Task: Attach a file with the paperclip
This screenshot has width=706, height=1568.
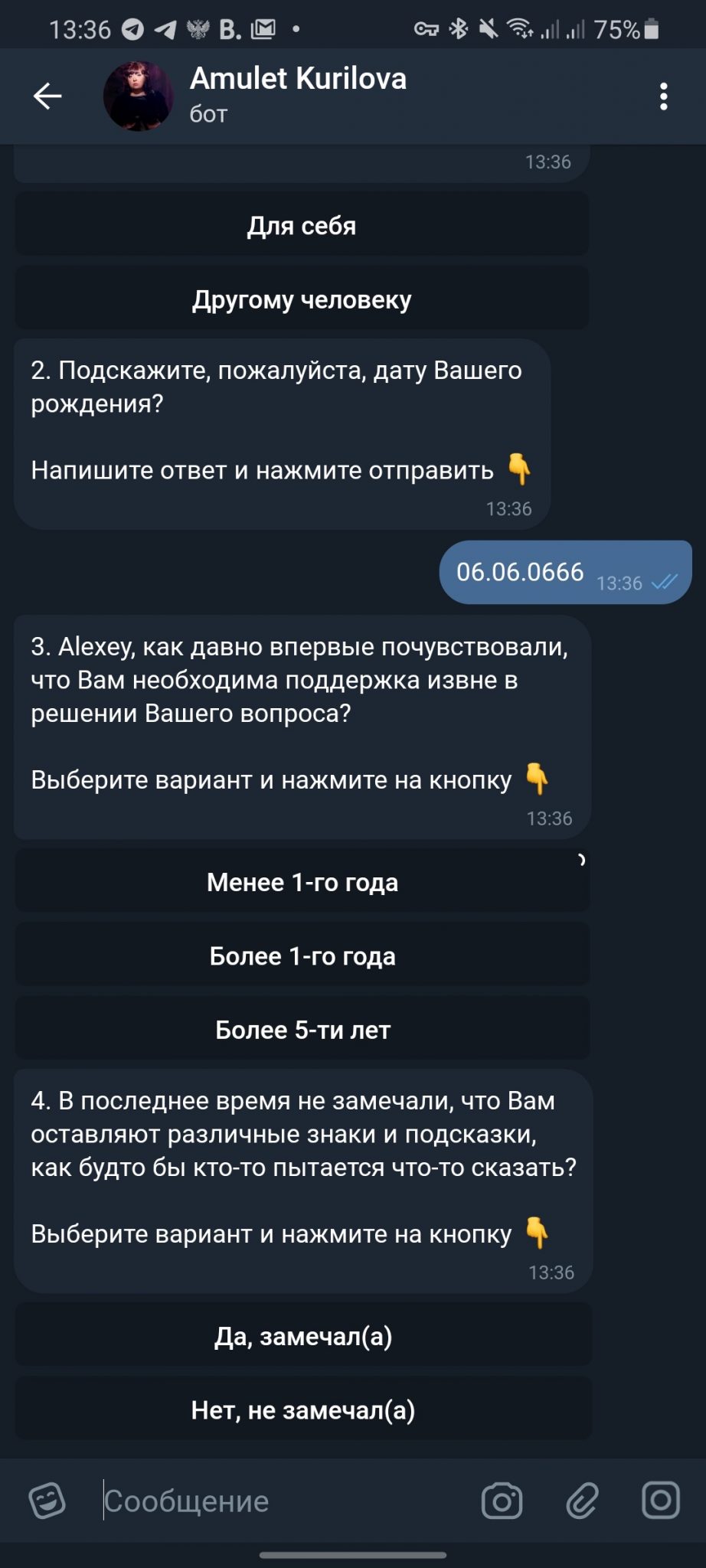Action: [582, 1501]
